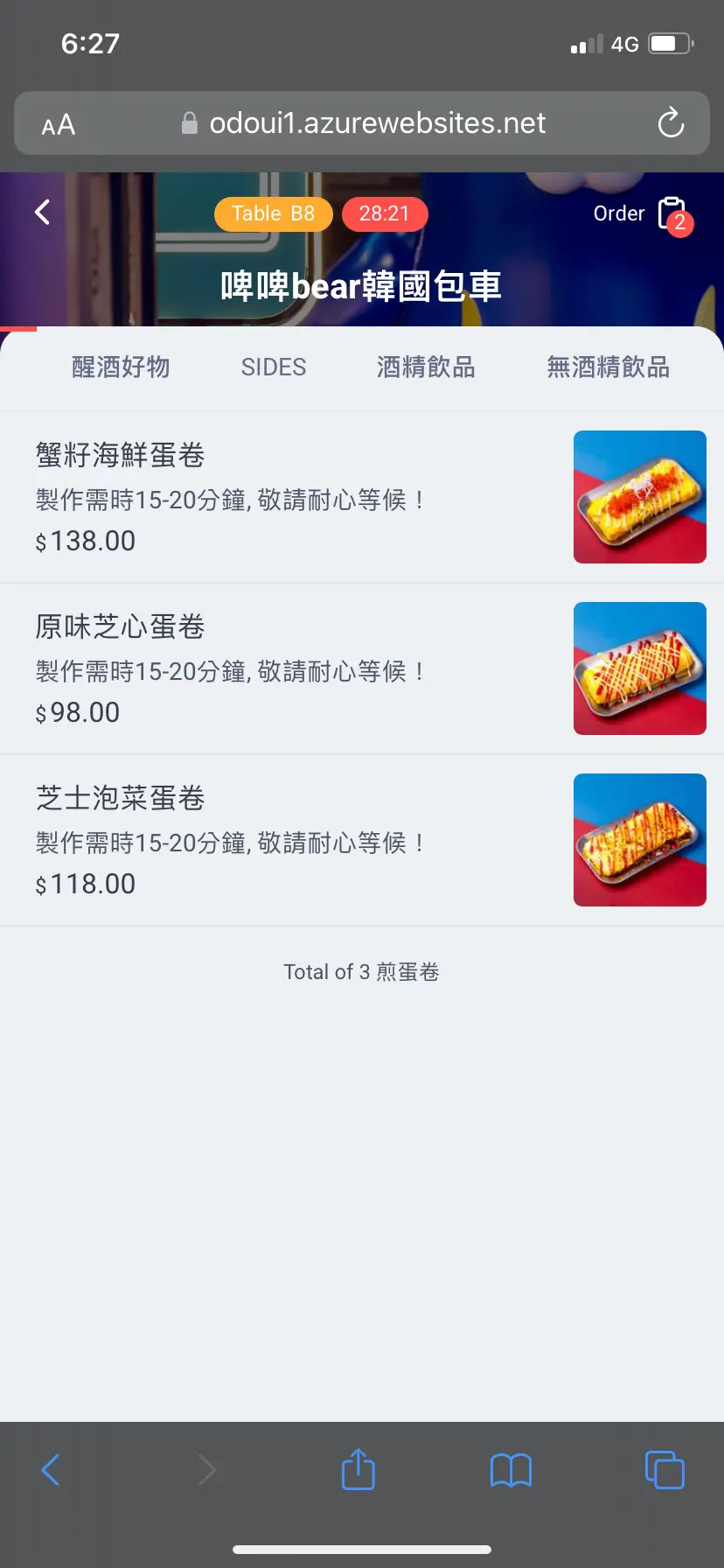Go back using the header arrow
Viewport: 724px width, 1568px height.
click(42, 212)
